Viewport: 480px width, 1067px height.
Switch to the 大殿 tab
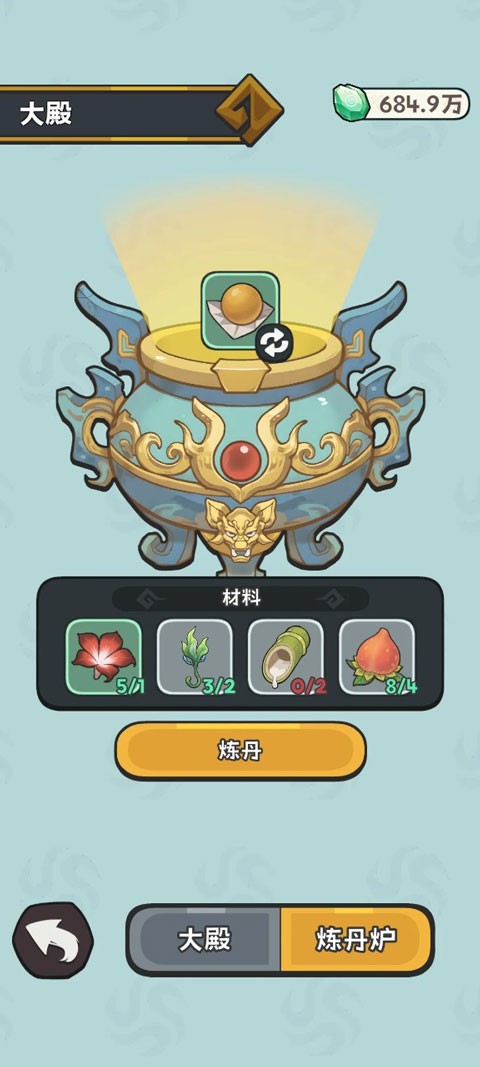pos(204,940)
